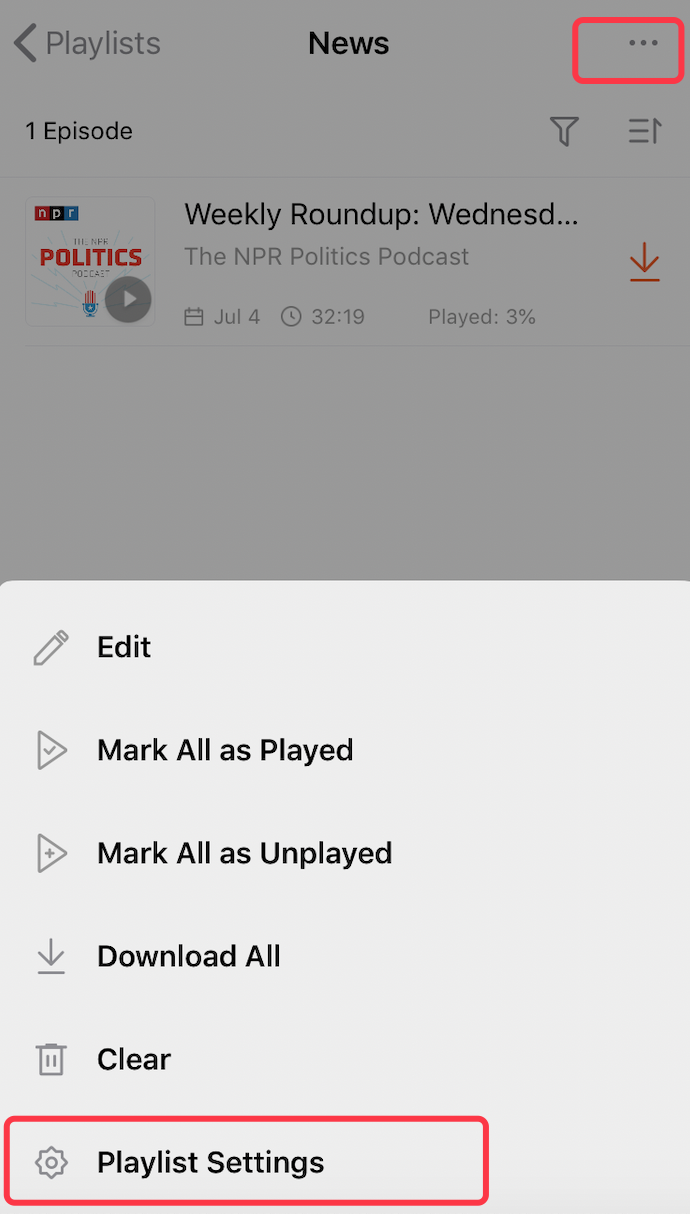690x1214 pixels.
Task: Open the episode filter icon
Action: click(564, 131)
